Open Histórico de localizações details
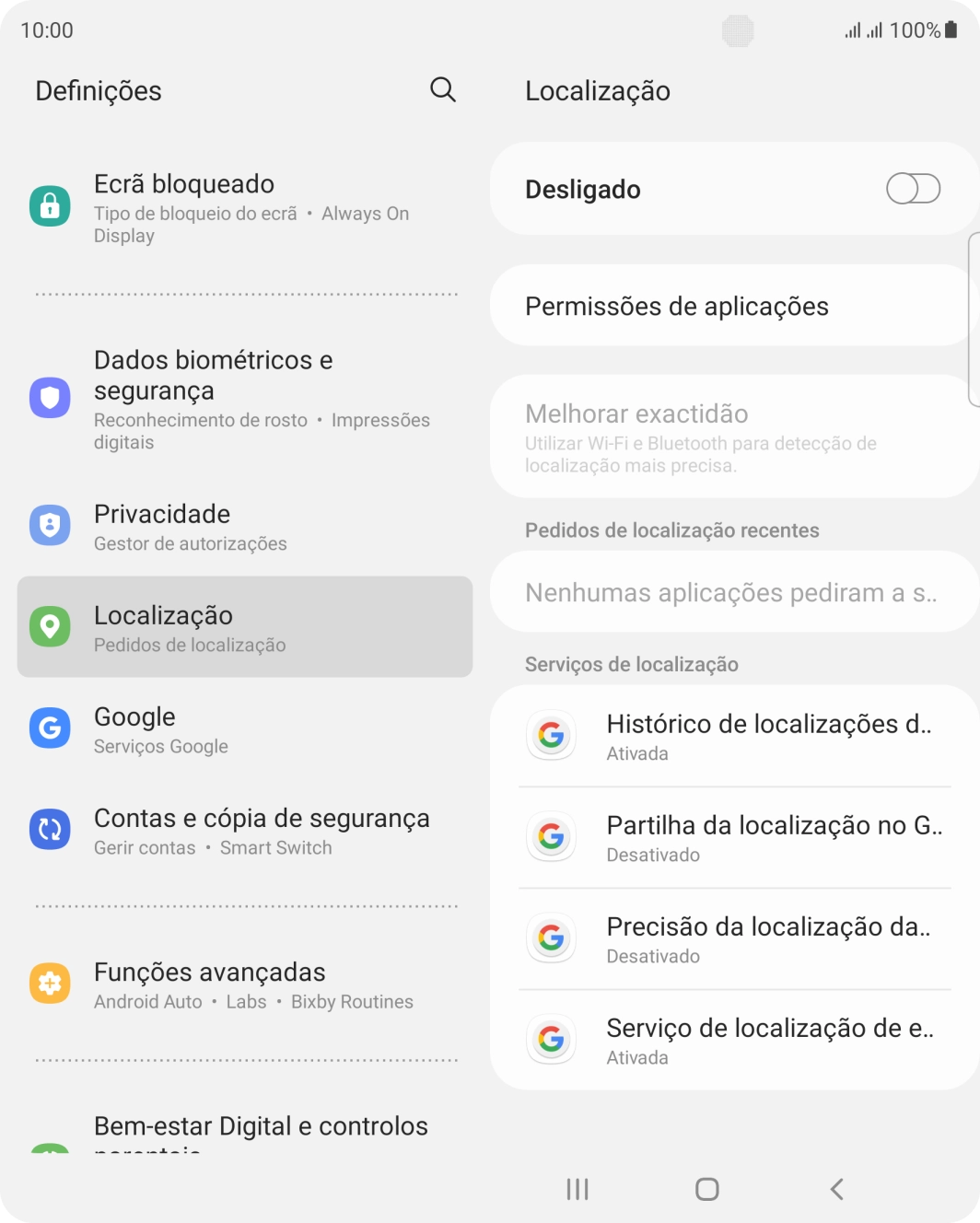Viewport: 980px width, 1223px height. tap(734, 736)
